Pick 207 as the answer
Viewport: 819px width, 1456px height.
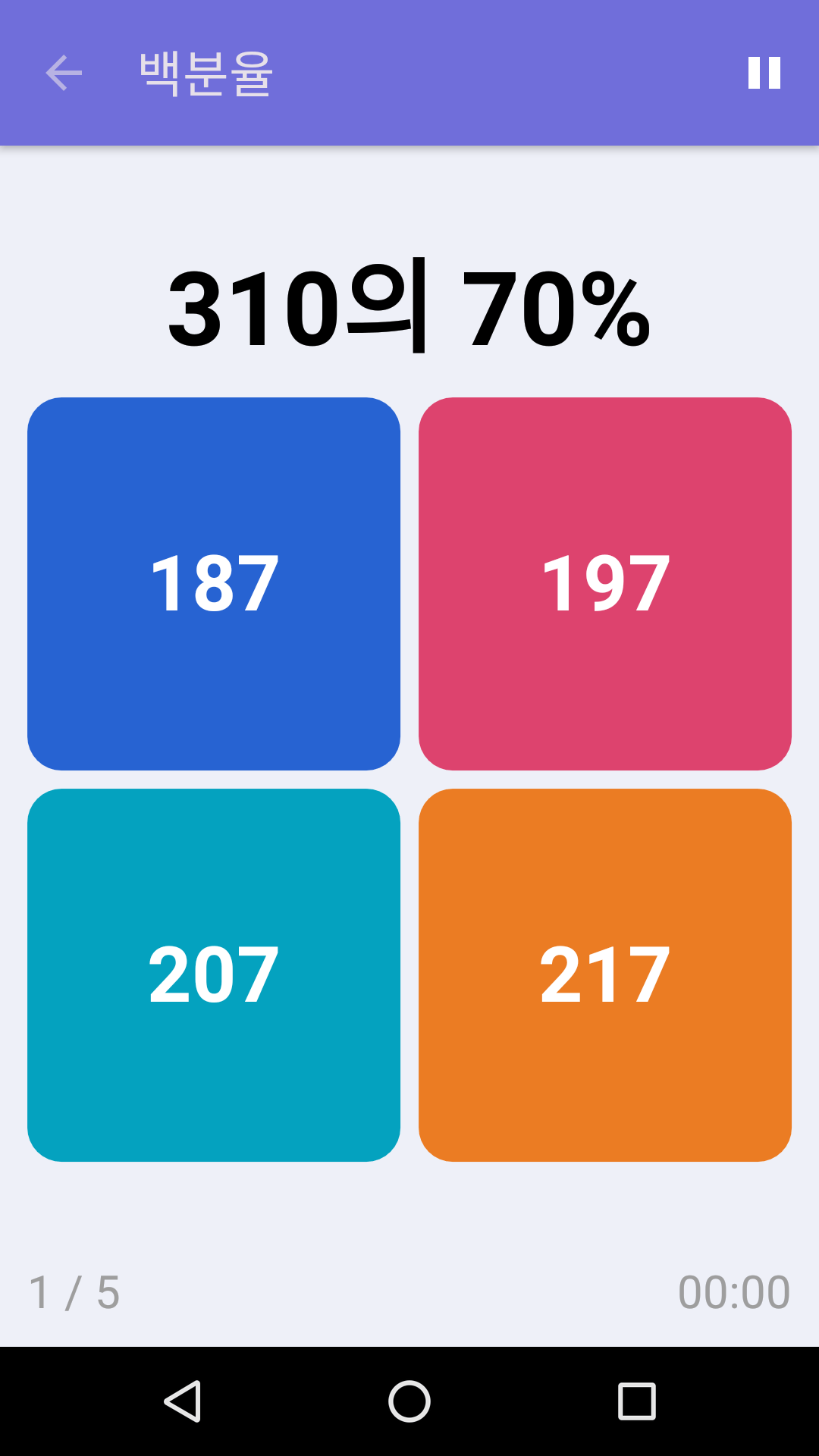click(x=214, y=974)
